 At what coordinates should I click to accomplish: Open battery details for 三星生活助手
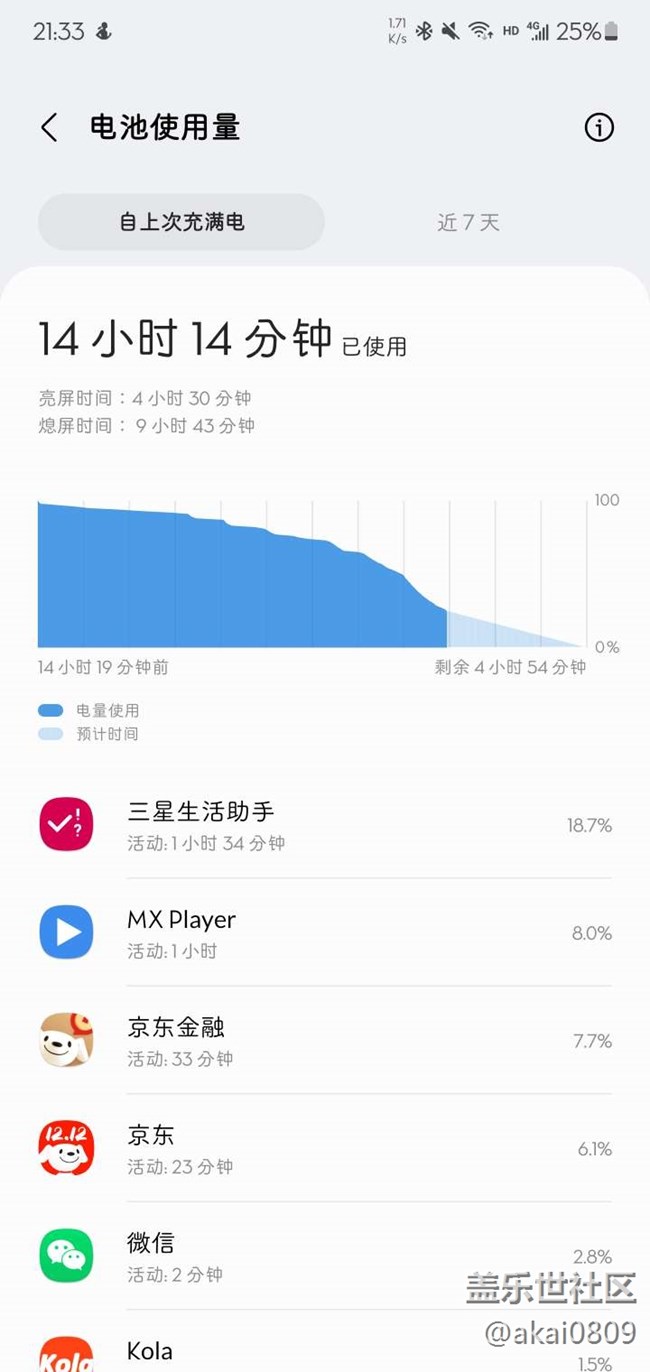coord(325,825)
